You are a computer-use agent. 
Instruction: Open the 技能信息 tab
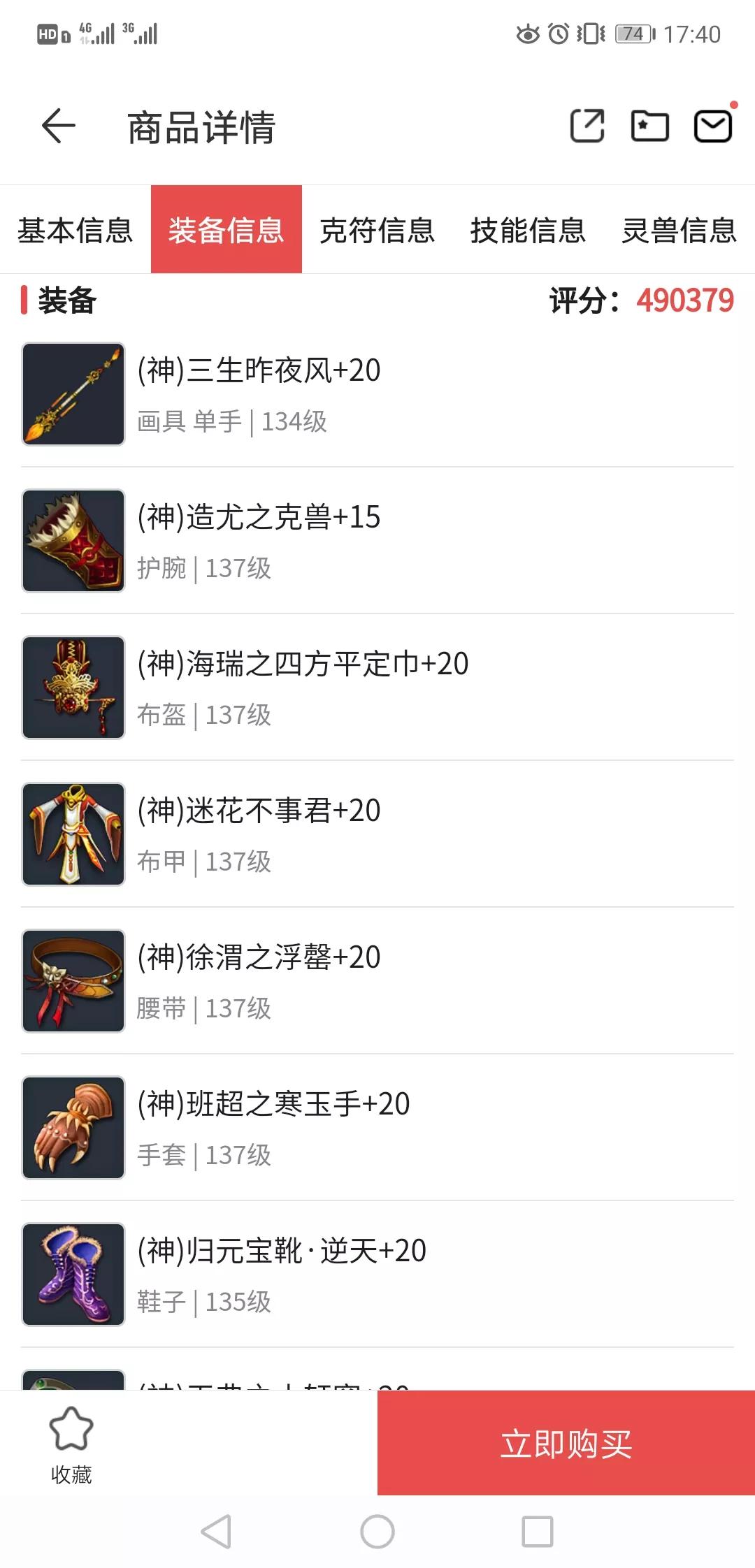click(528, 230)
